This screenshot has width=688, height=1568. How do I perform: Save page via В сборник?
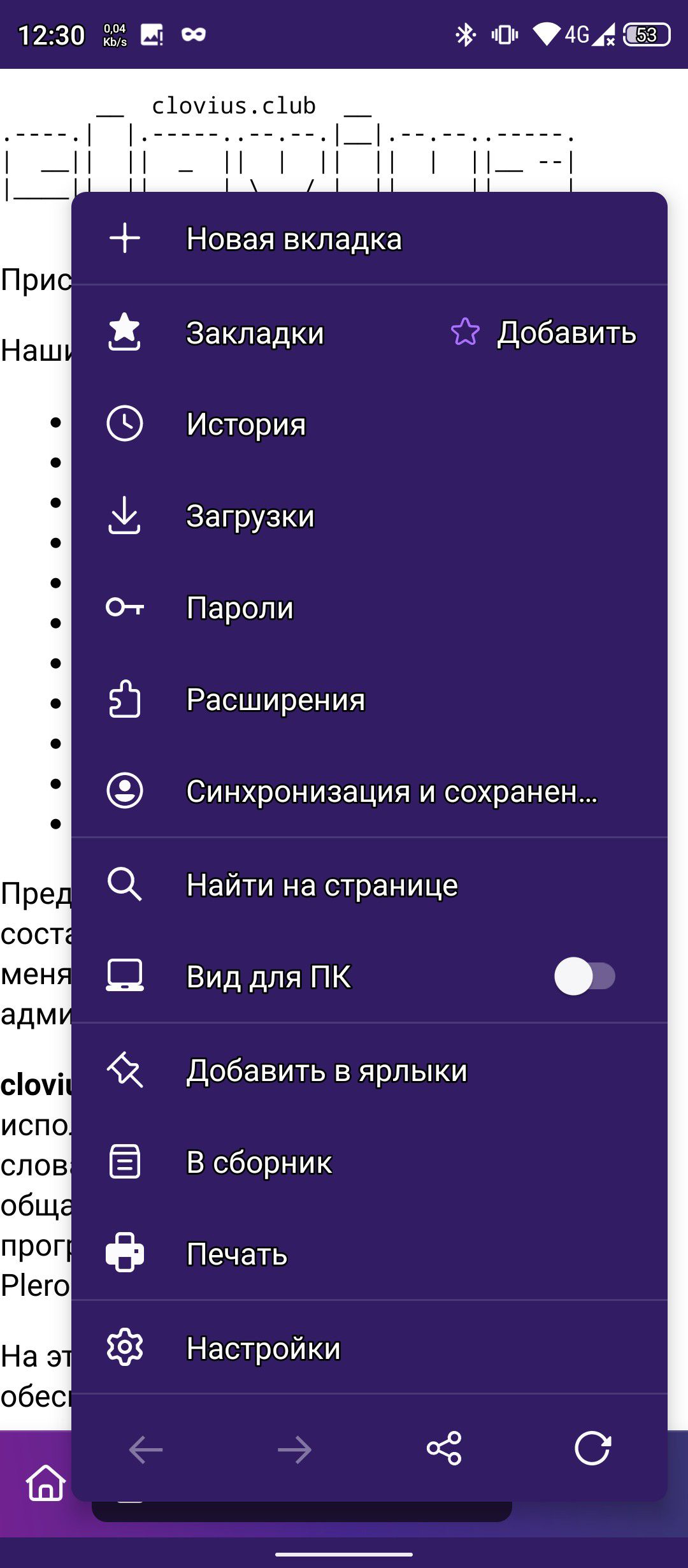[x=369, y=1162]
